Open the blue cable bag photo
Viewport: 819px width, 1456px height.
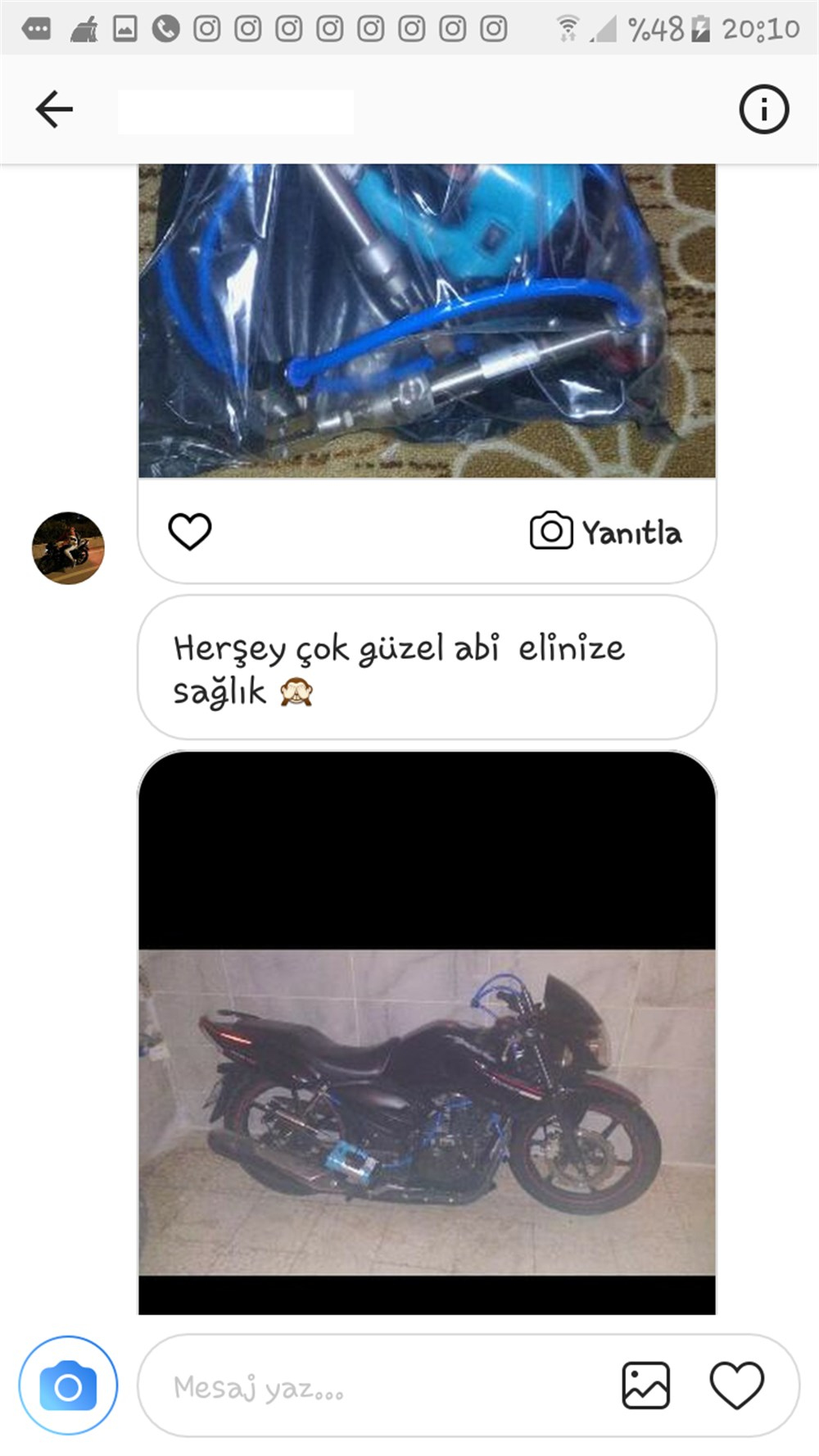coord(427,320)
